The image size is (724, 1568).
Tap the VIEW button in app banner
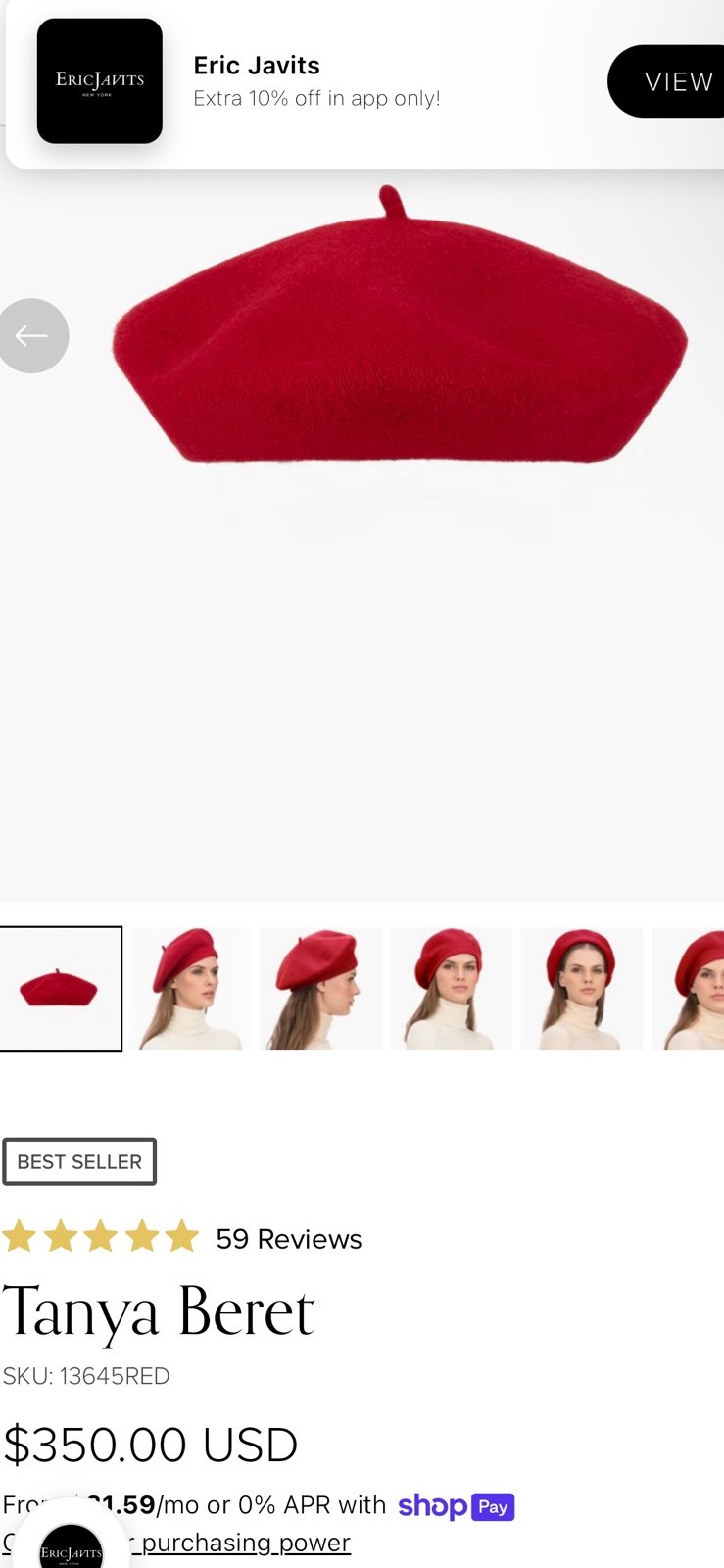pos(679,81)
